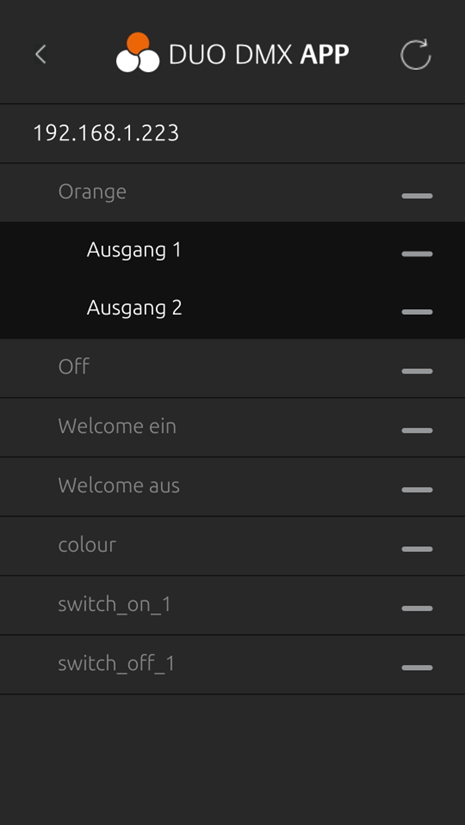Open the switch_off_1 scene
Screen dimensions: 465x825
coord(232,665)
